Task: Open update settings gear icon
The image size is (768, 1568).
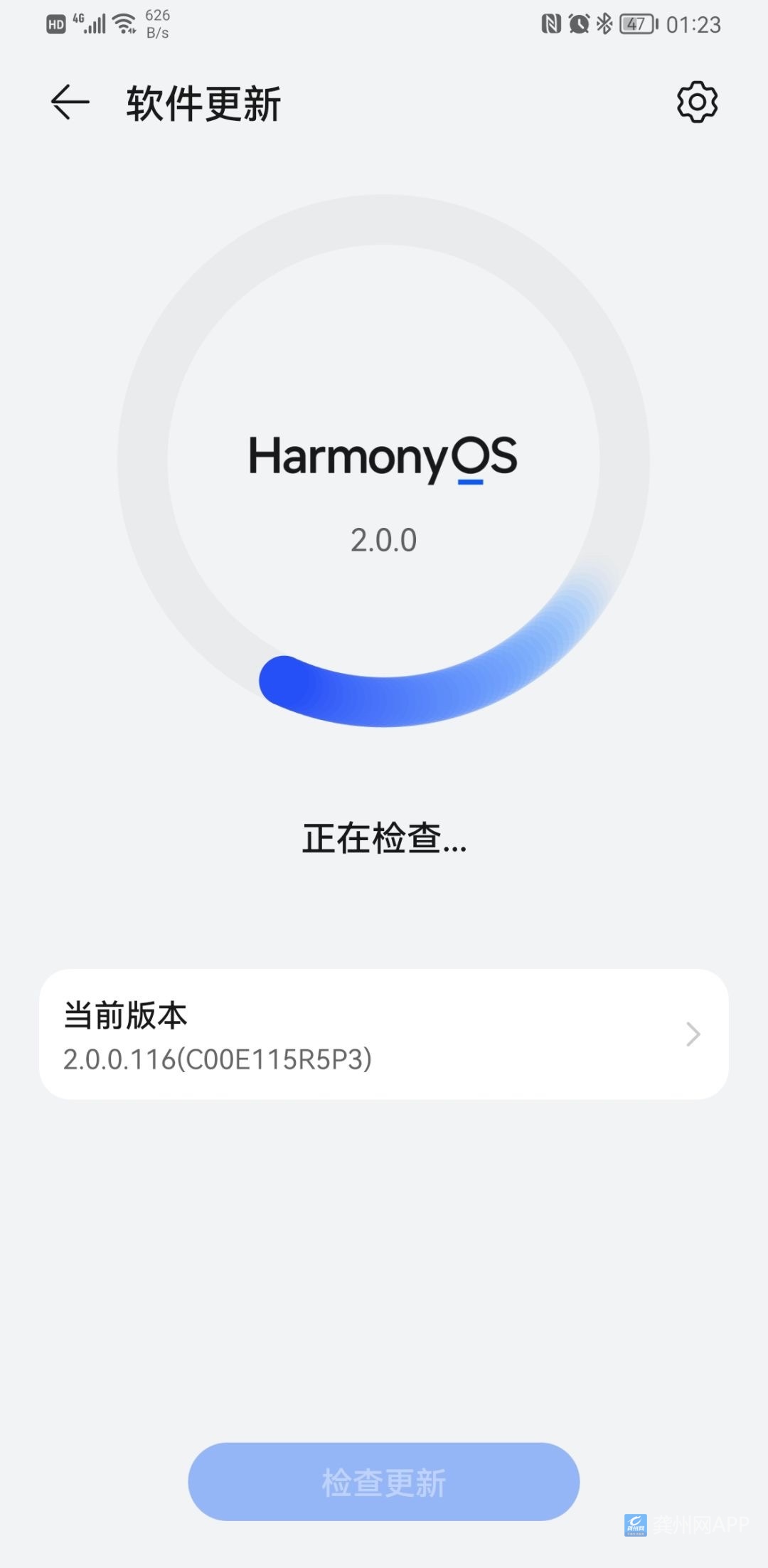Action: tap(697, 102)
